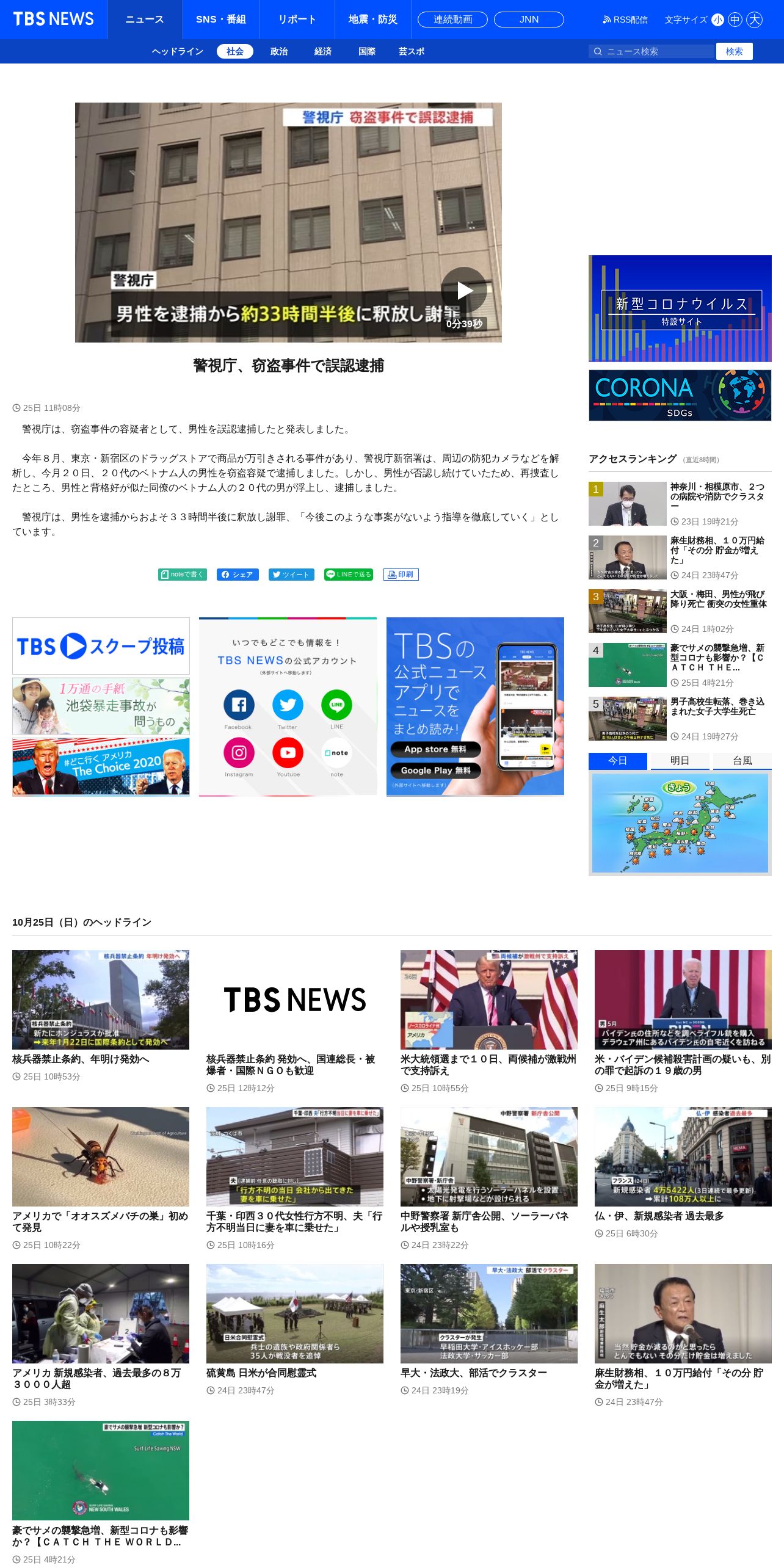The height and width of the screenshot is (1568, 784).
Task: Tap the 検索 button
Action: 735,51
